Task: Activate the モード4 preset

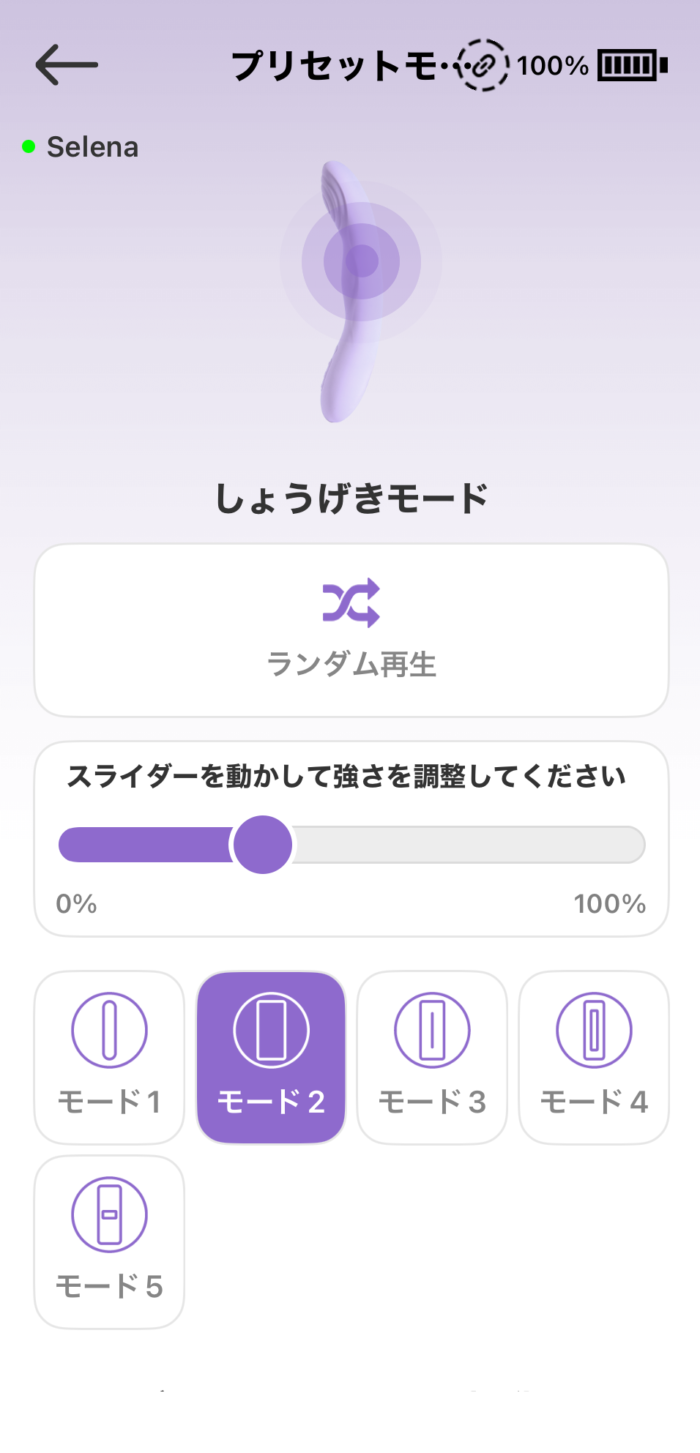Action: [x=594, y=1057]
